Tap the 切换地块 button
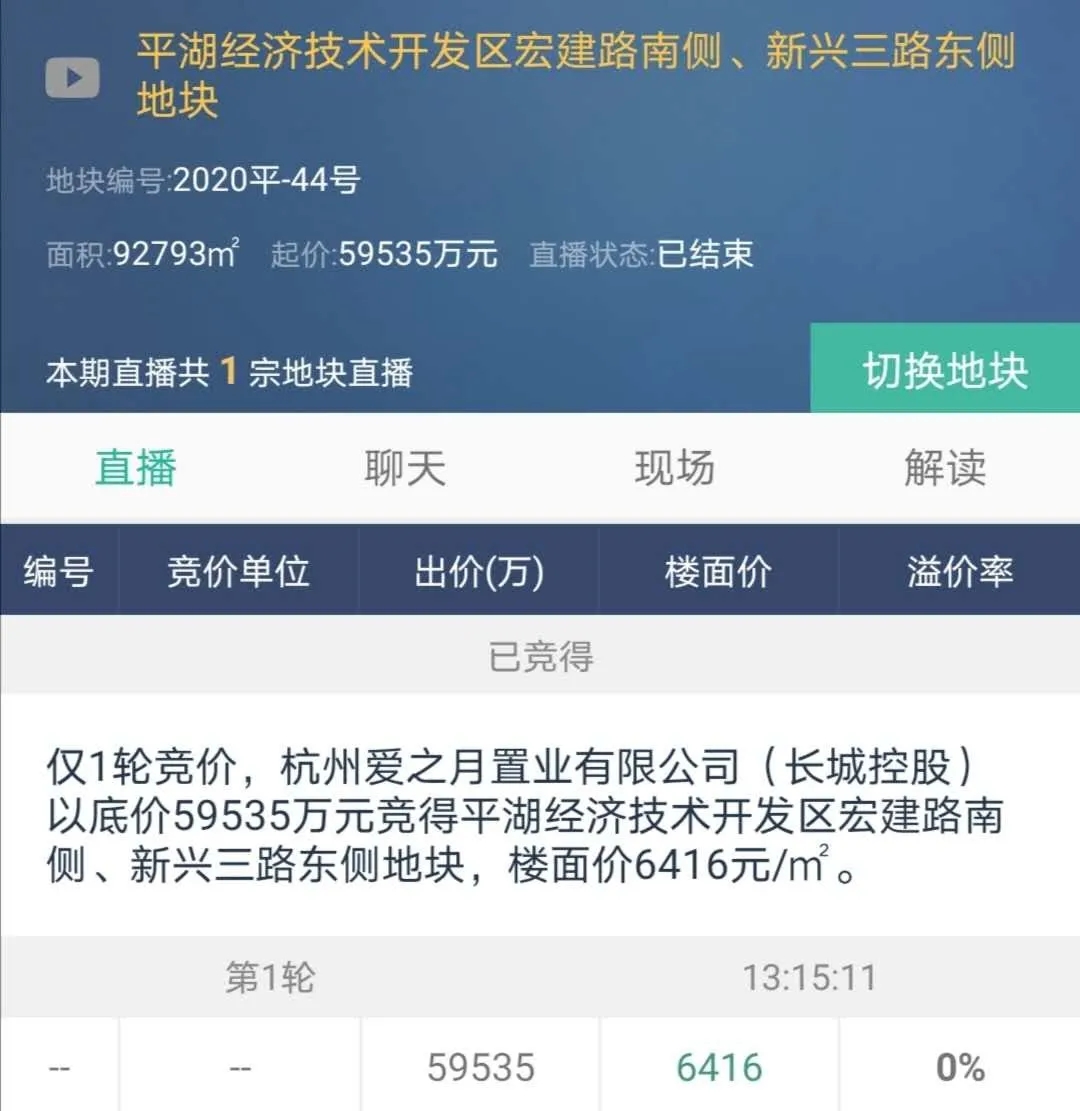 (x=945, y=369)
